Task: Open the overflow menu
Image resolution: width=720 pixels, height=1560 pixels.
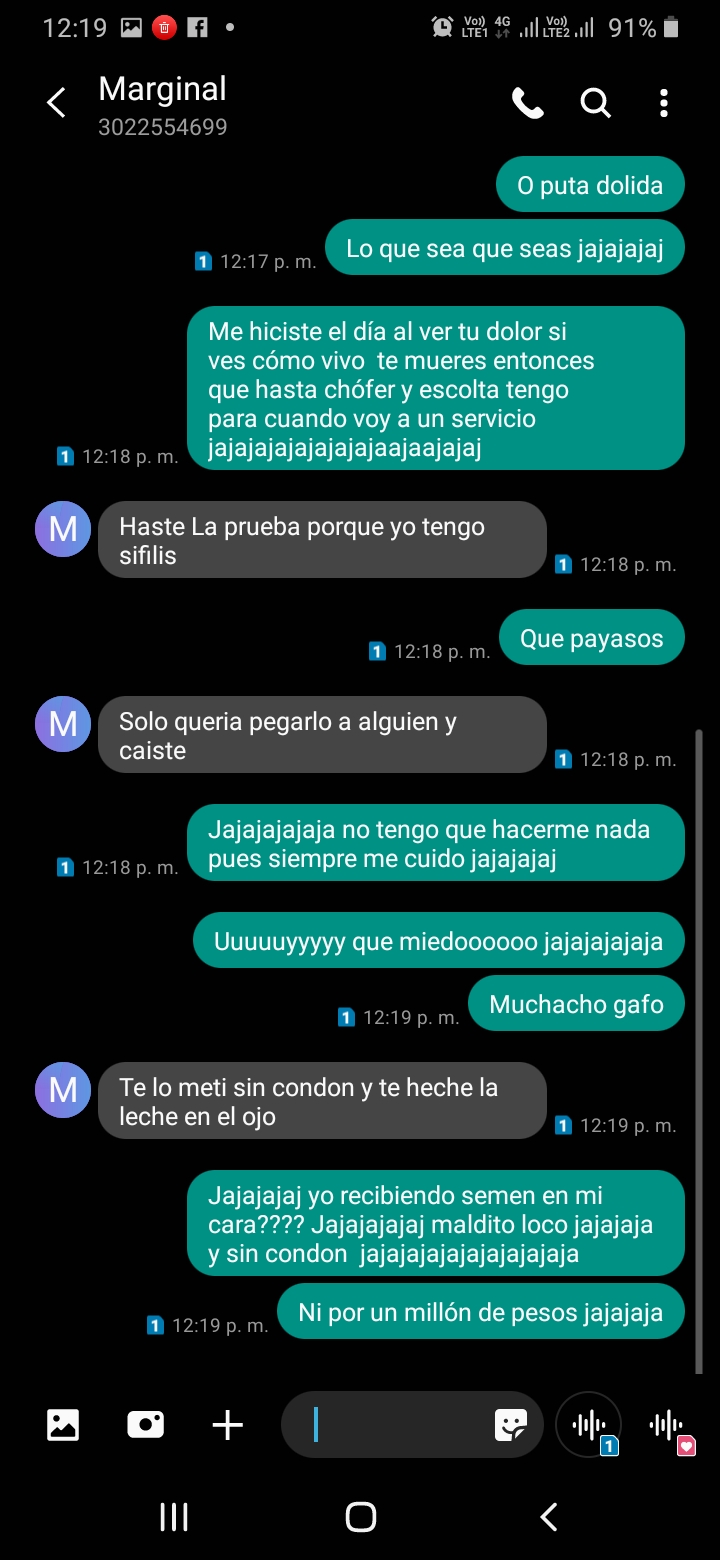Action: point(664,103)
